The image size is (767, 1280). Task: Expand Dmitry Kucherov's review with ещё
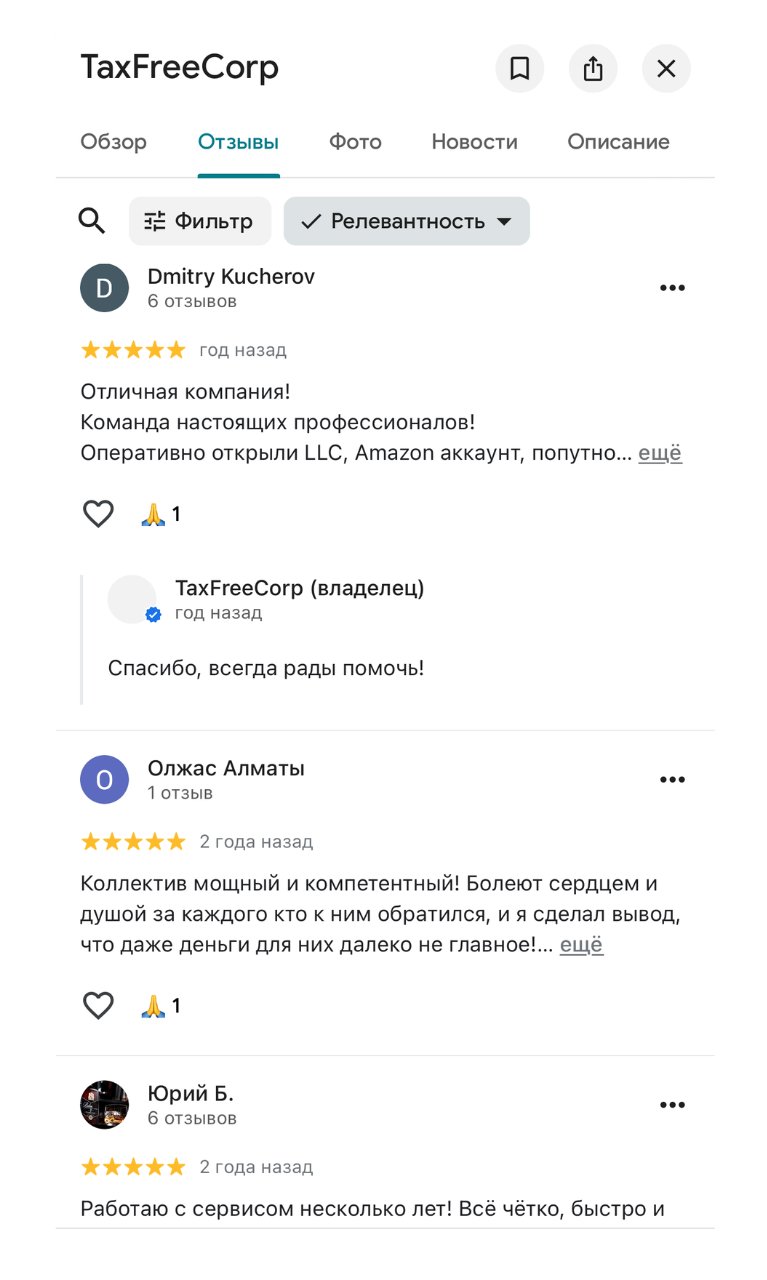(x=660, y=453)
